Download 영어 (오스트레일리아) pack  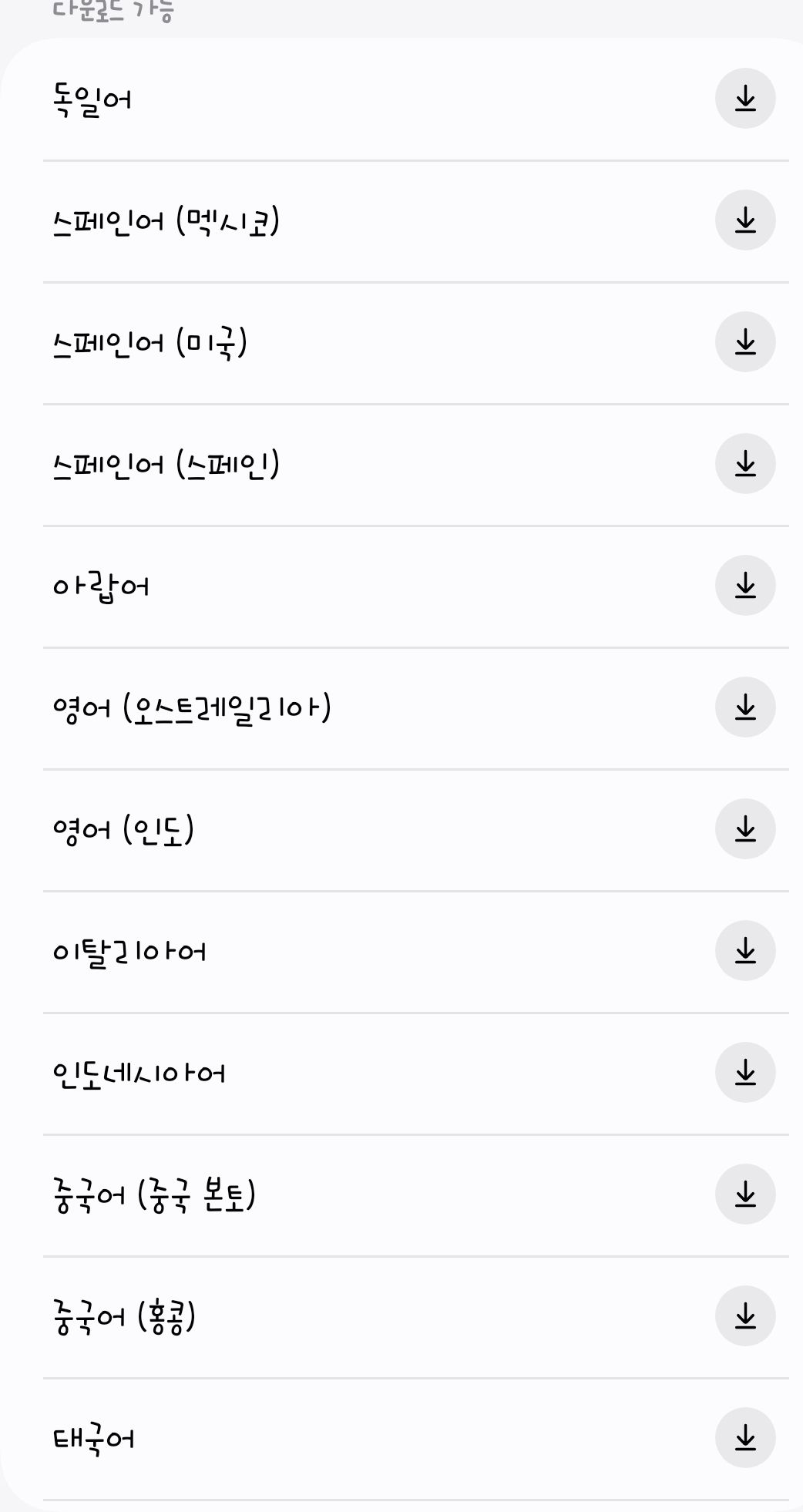pyautogui.click(x=744, y=707)
